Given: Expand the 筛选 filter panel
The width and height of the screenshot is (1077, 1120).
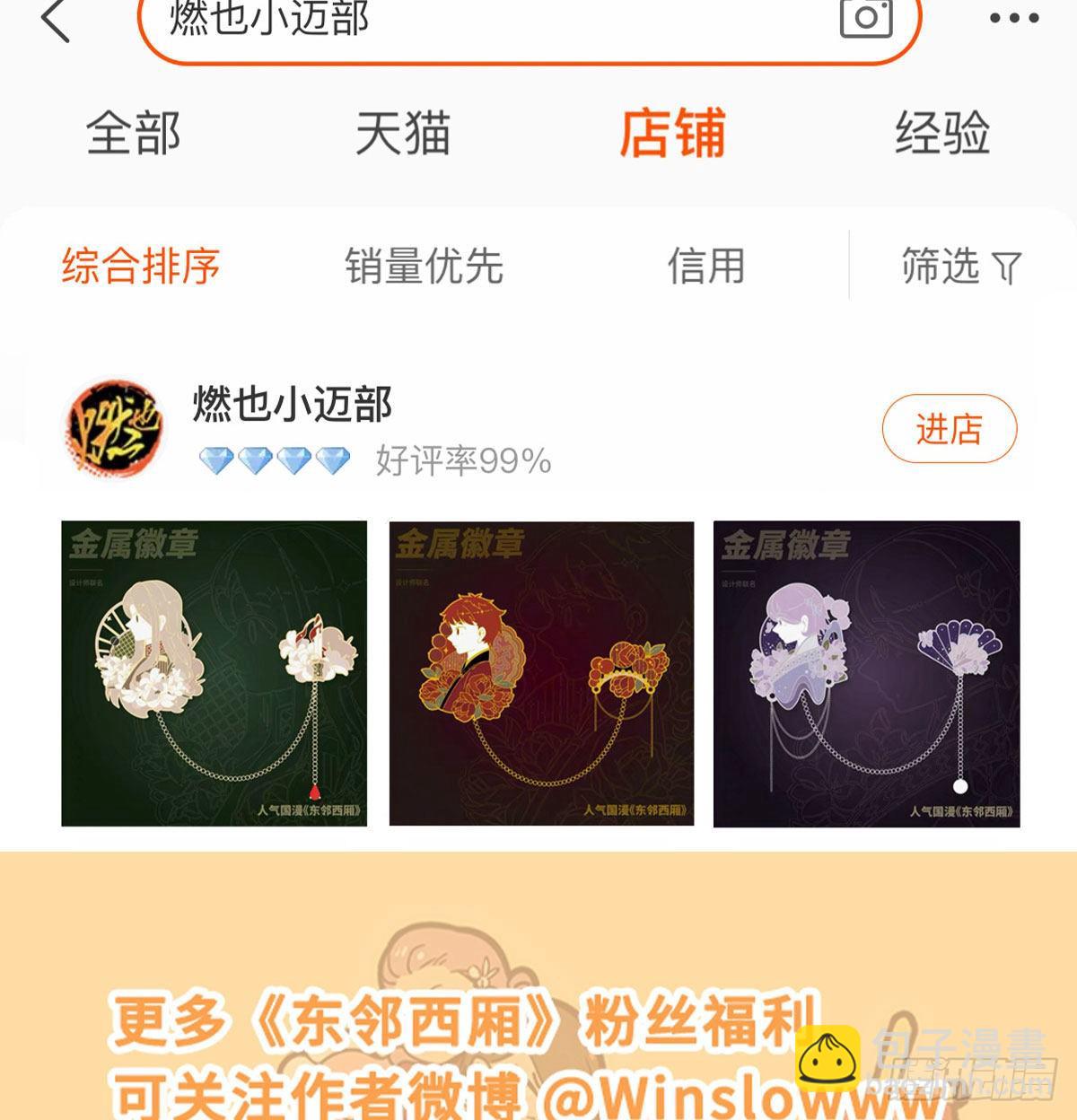Looking at the screenshot, I should pos(960,266).
